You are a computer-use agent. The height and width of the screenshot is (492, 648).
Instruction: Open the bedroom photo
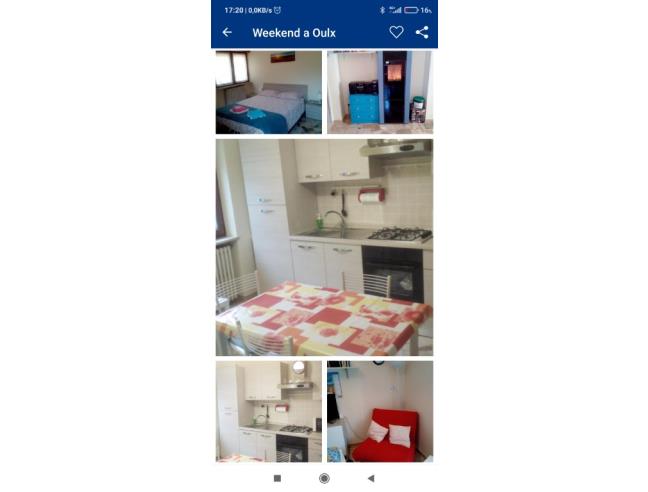tap(268, 92)
